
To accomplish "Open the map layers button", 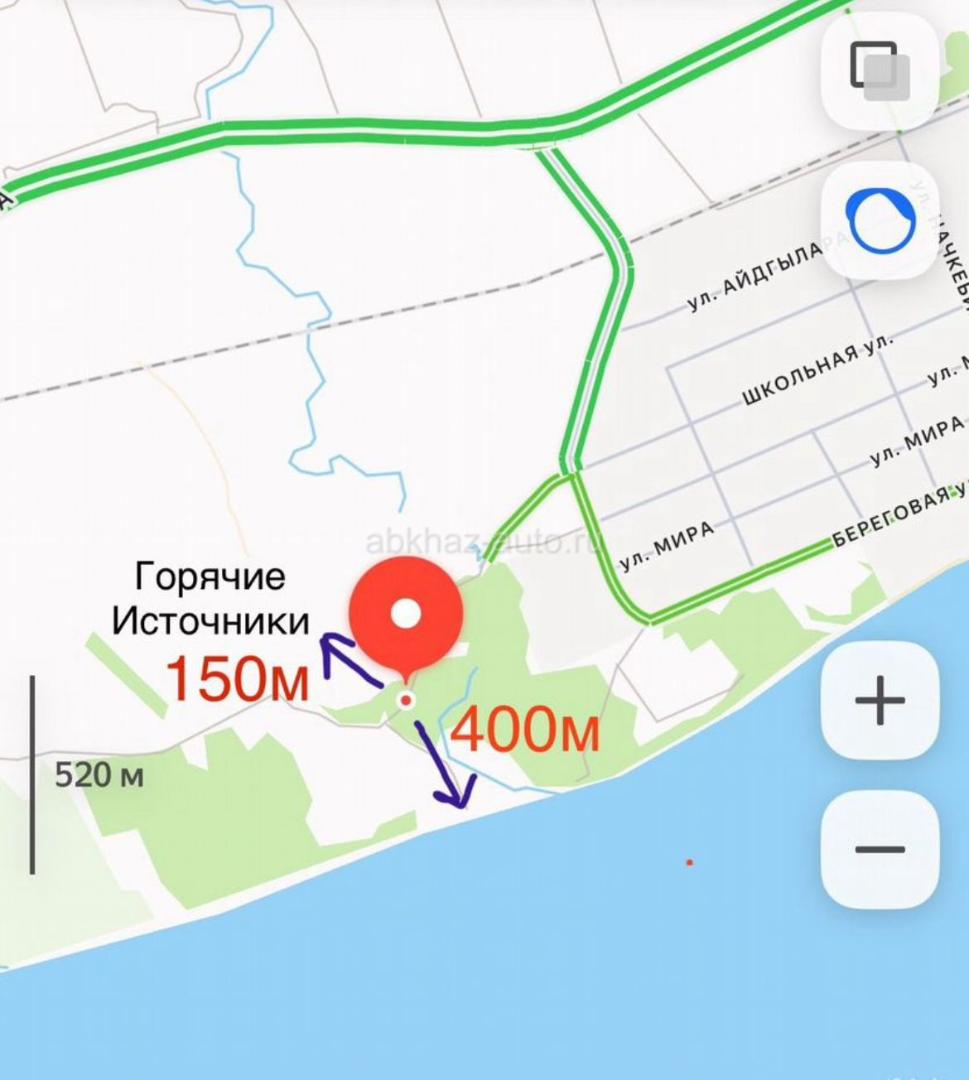I will (879, 70).
